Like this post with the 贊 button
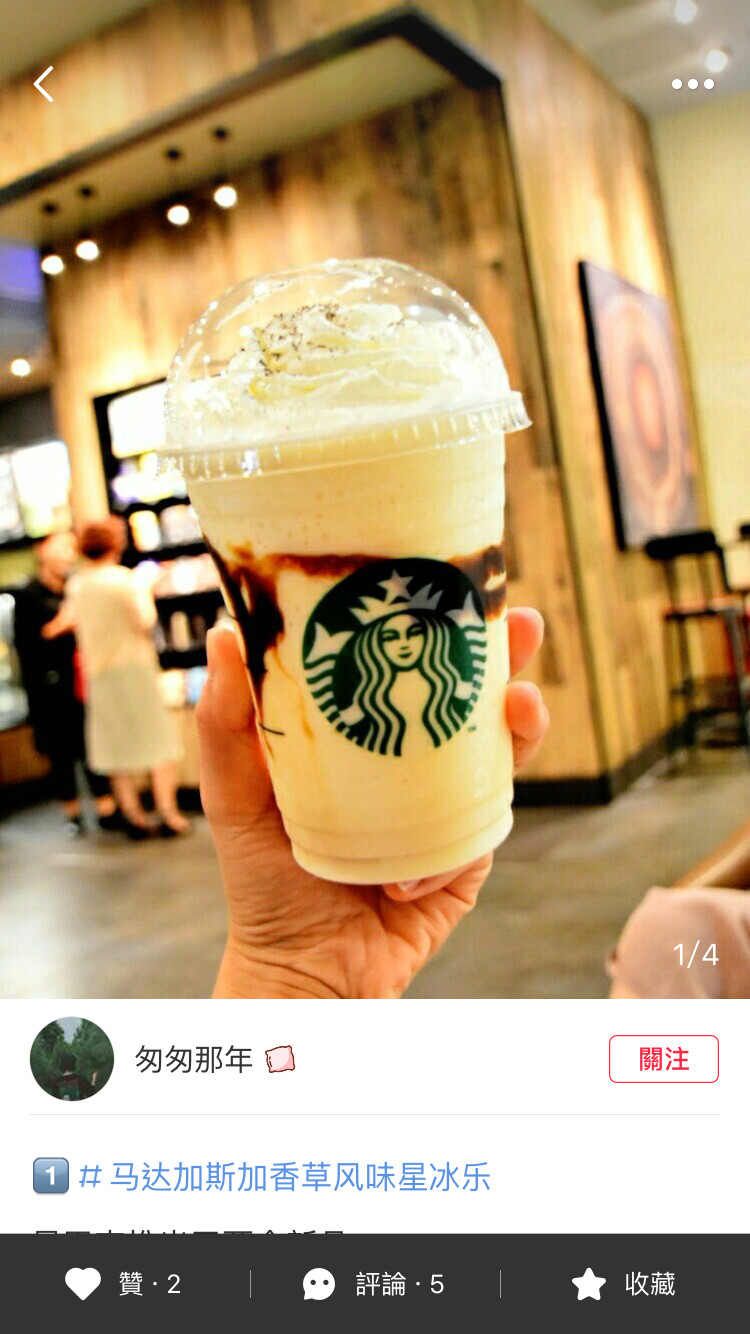This screenshot has width=750, height=1334. pos(123,1284)
